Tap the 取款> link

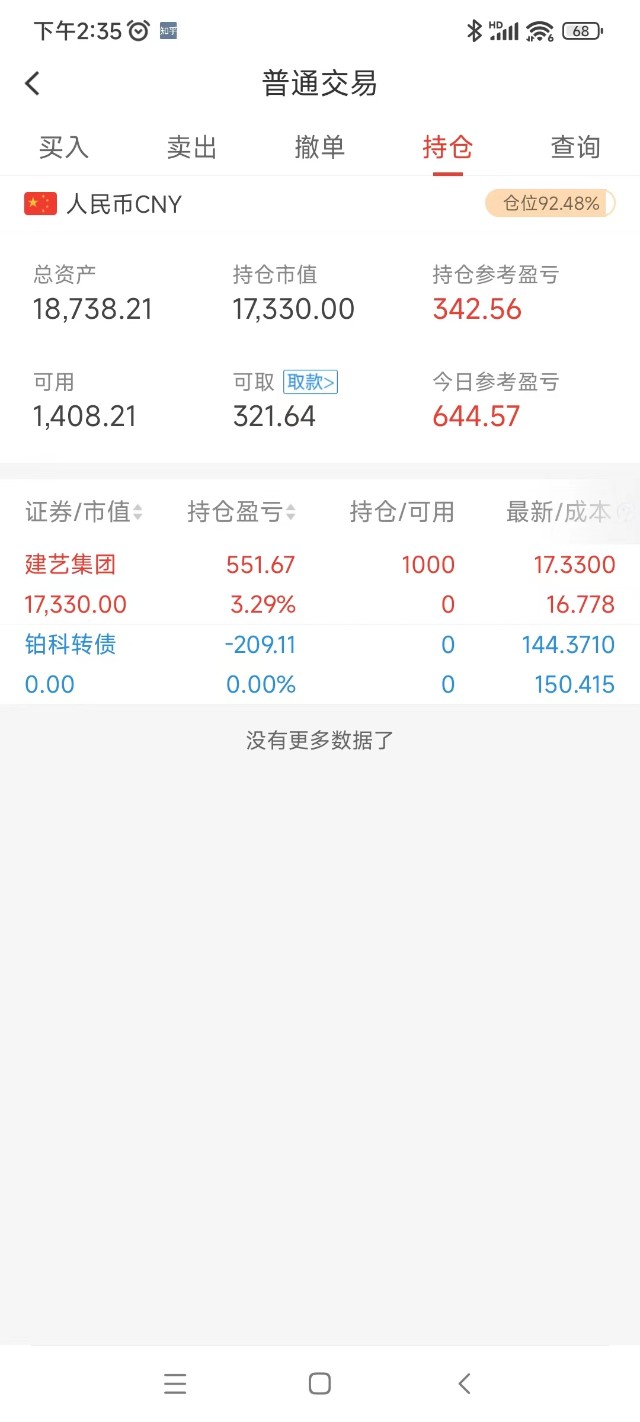point(311,382)
